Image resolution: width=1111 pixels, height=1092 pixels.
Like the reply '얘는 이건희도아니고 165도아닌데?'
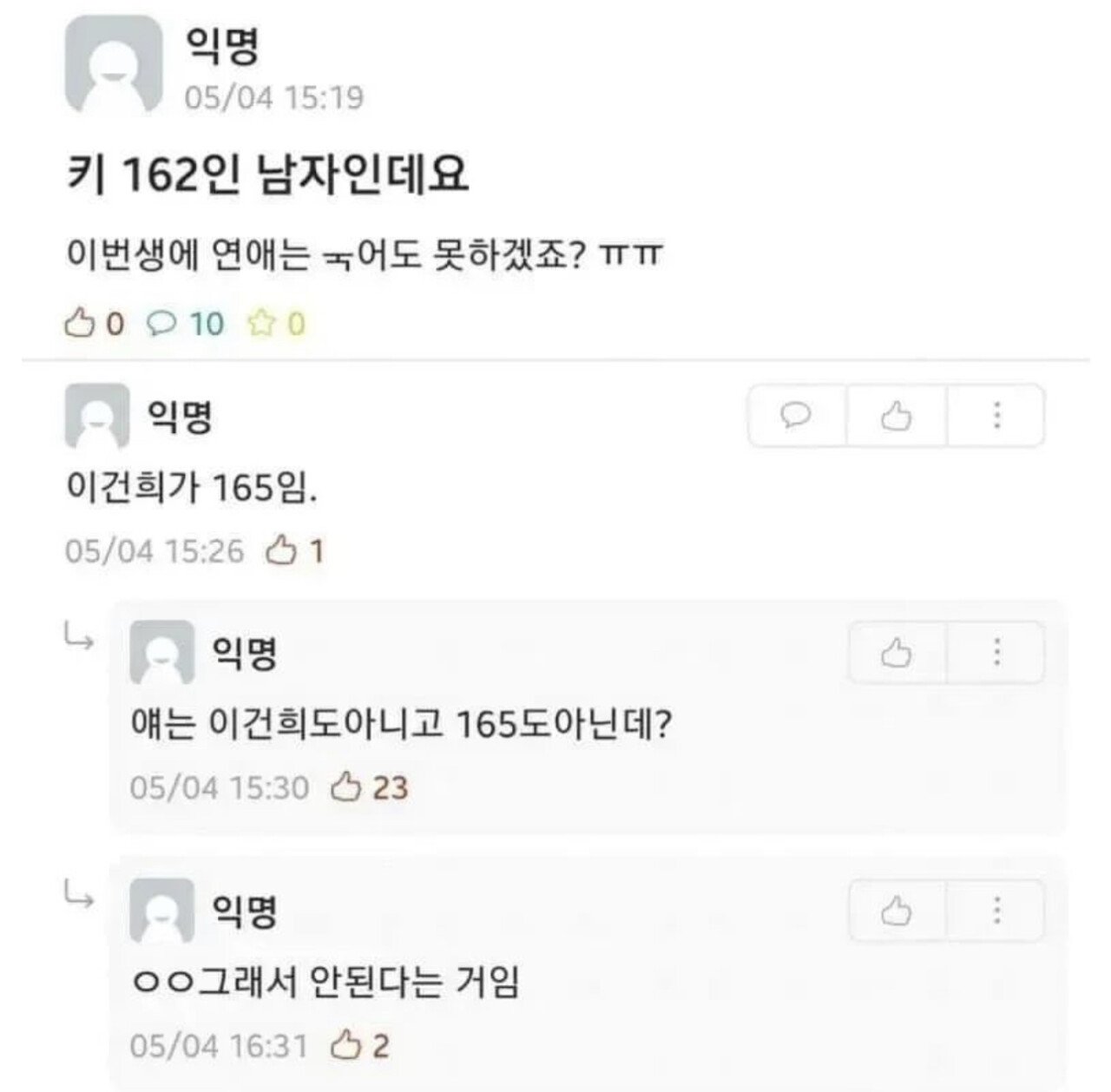click(x=897, y=652)
